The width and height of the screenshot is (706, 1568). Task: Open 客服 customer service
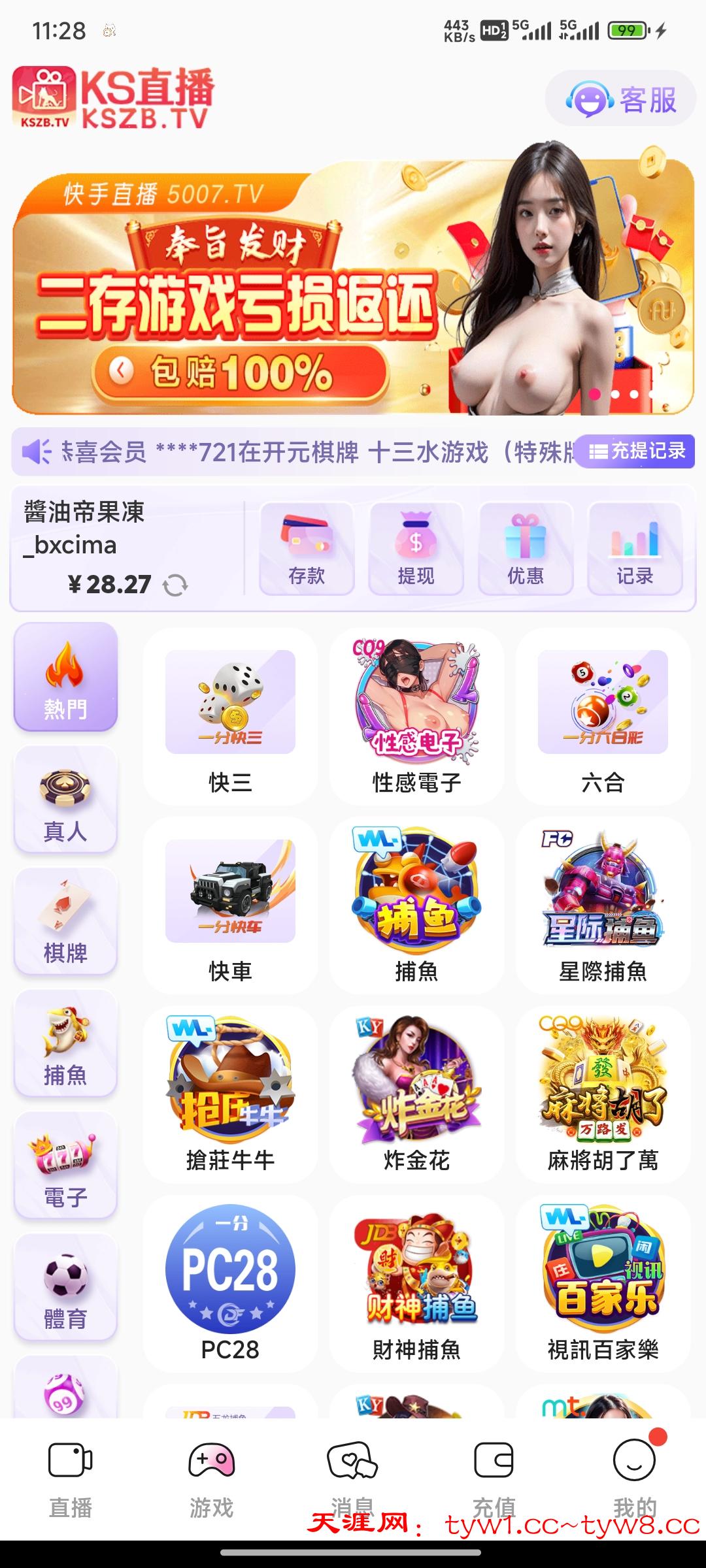click(620, 99)
